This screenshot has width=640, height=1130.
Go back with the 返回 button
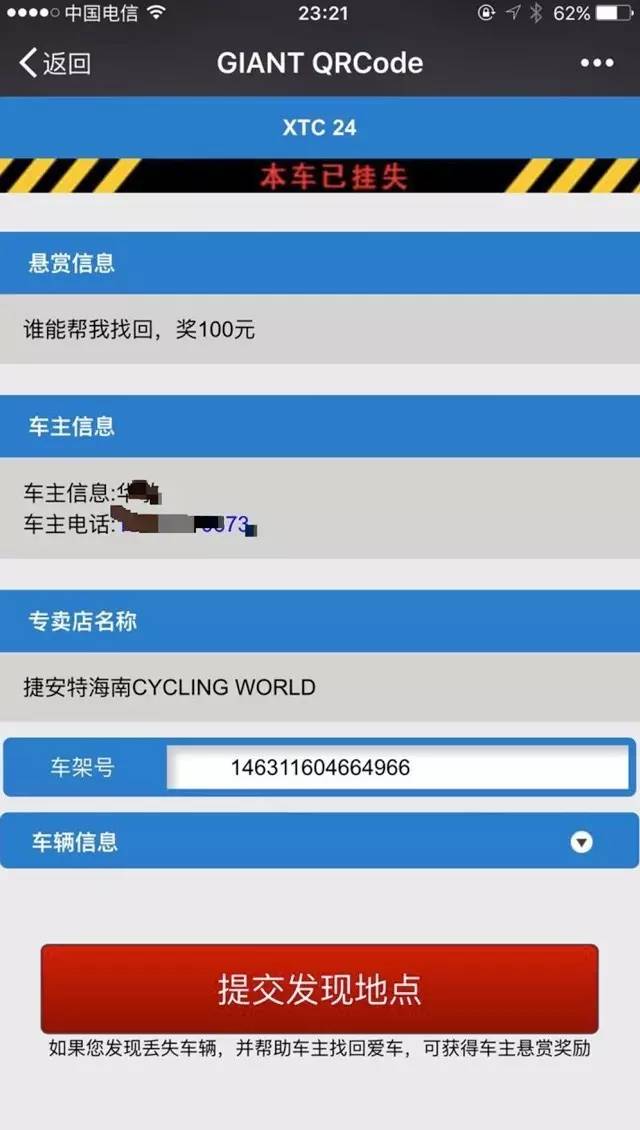(x=55, y=64)
